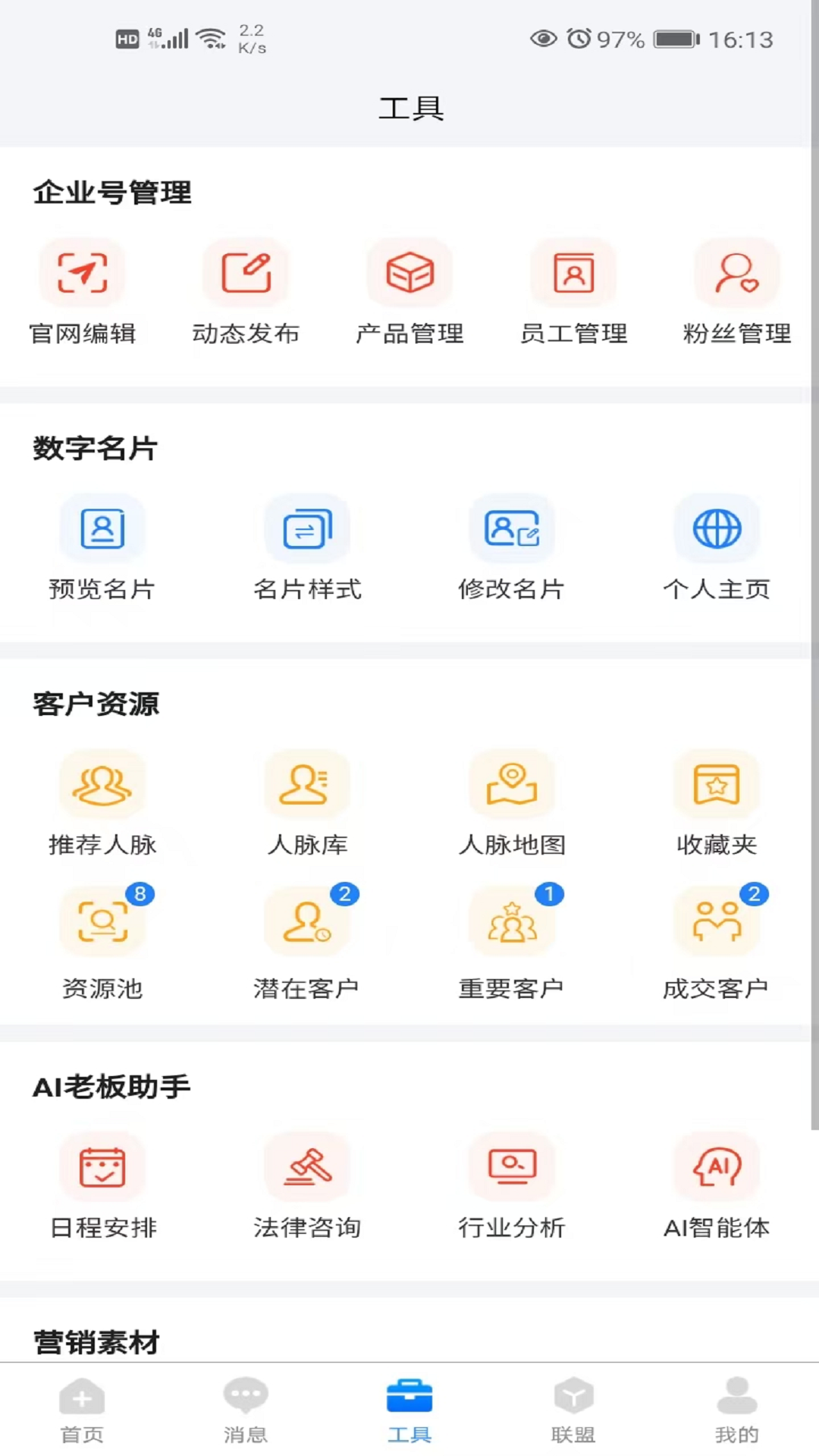Open 产品管理 product management
Viewport: 819px width, 1456px height.
(409, 292)
